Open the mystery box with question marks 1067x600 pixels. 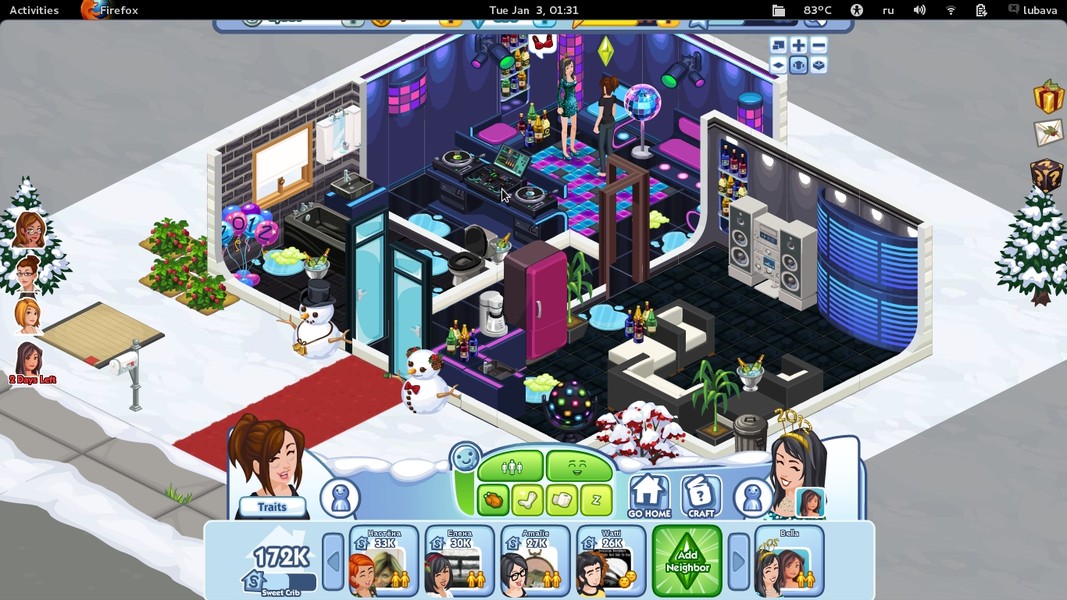click(x=1046, y=173)
